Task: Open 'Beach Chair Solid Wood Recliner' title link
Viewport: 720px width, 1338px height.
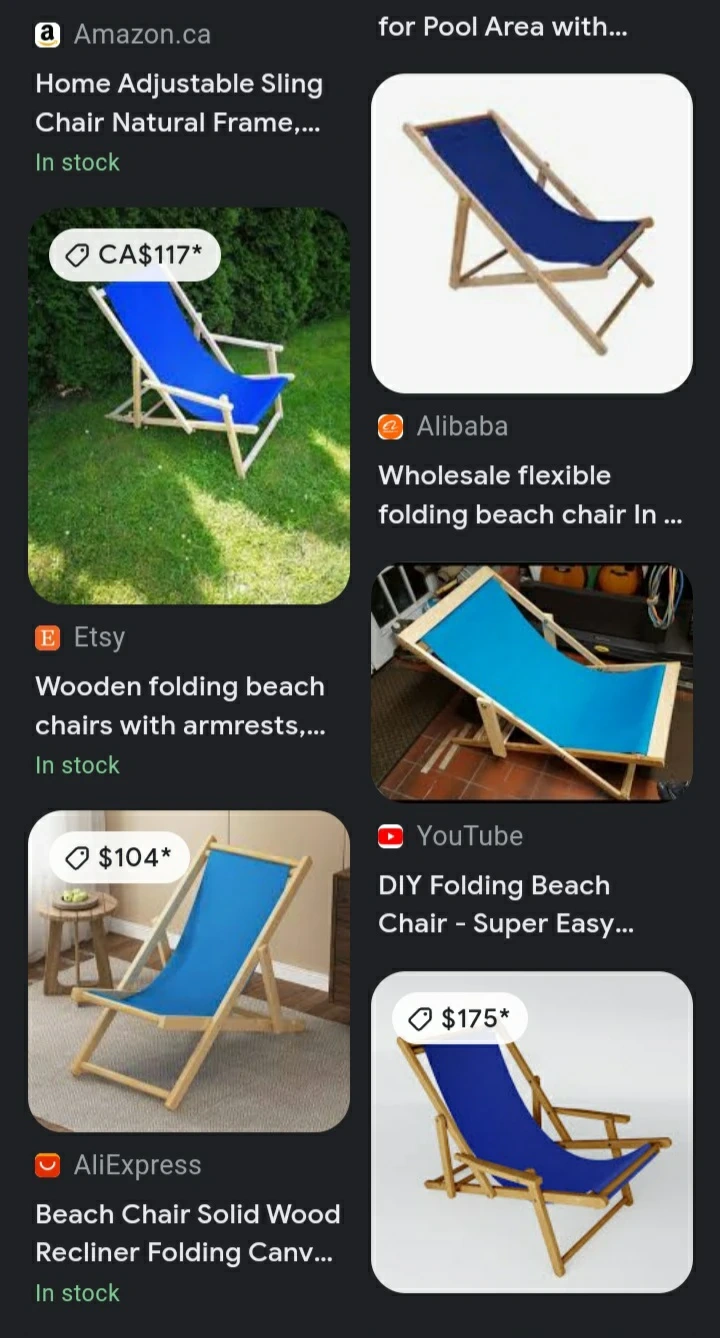Action: [x=188, y=1233]
